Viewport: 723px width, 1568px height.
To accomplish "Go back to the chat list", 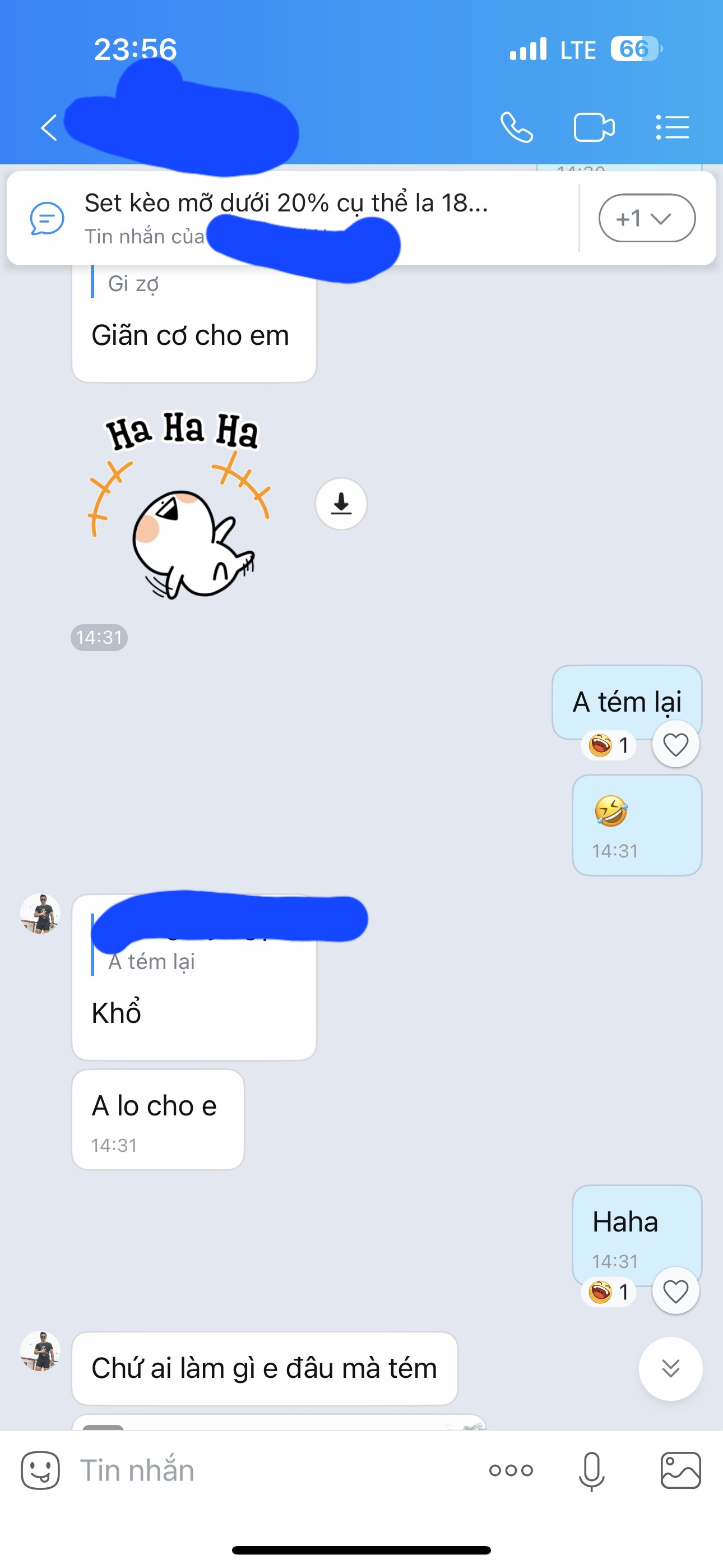I will click(x=49, y=128).
